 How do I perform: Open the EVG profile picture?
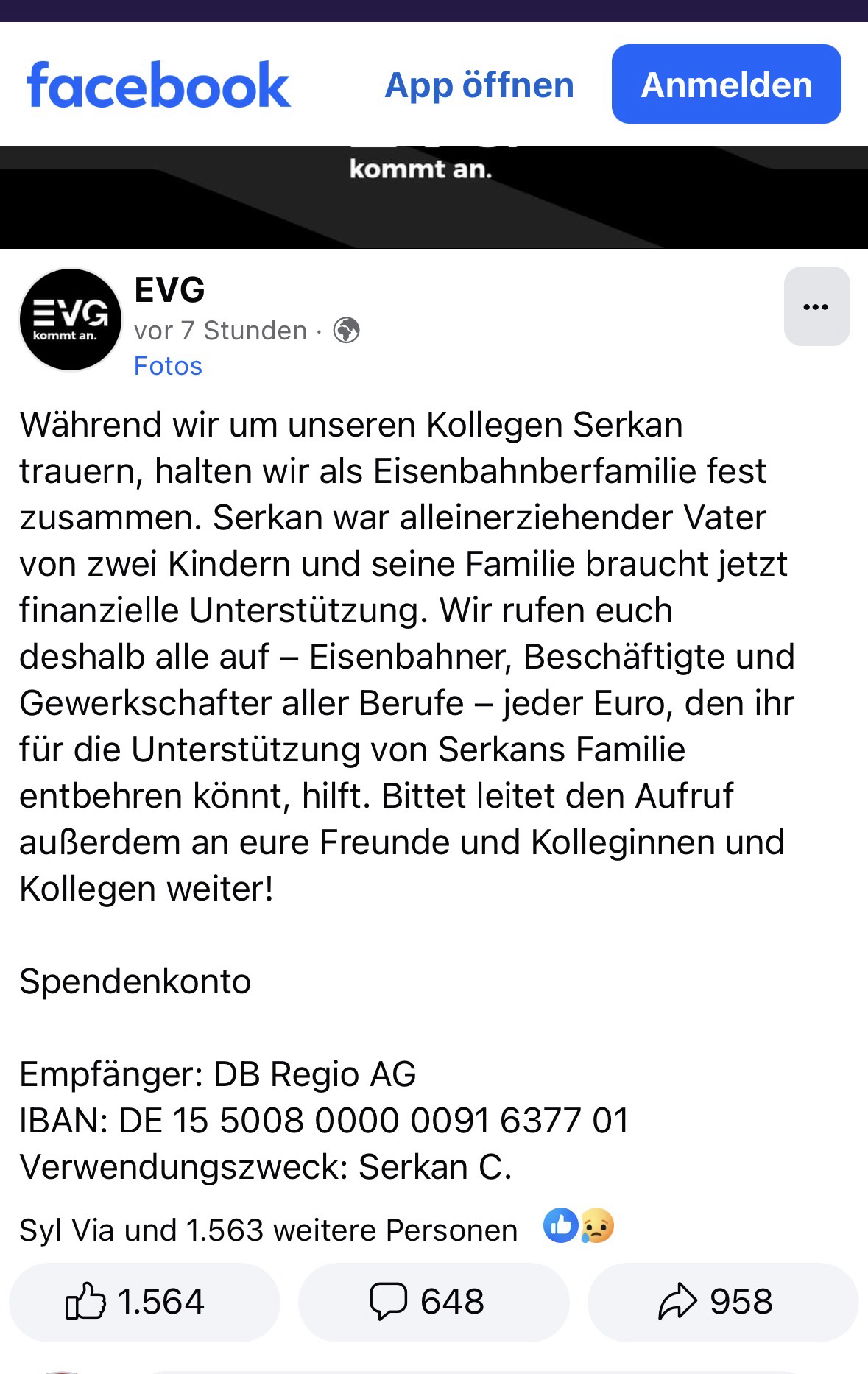[x=71, y=319]
